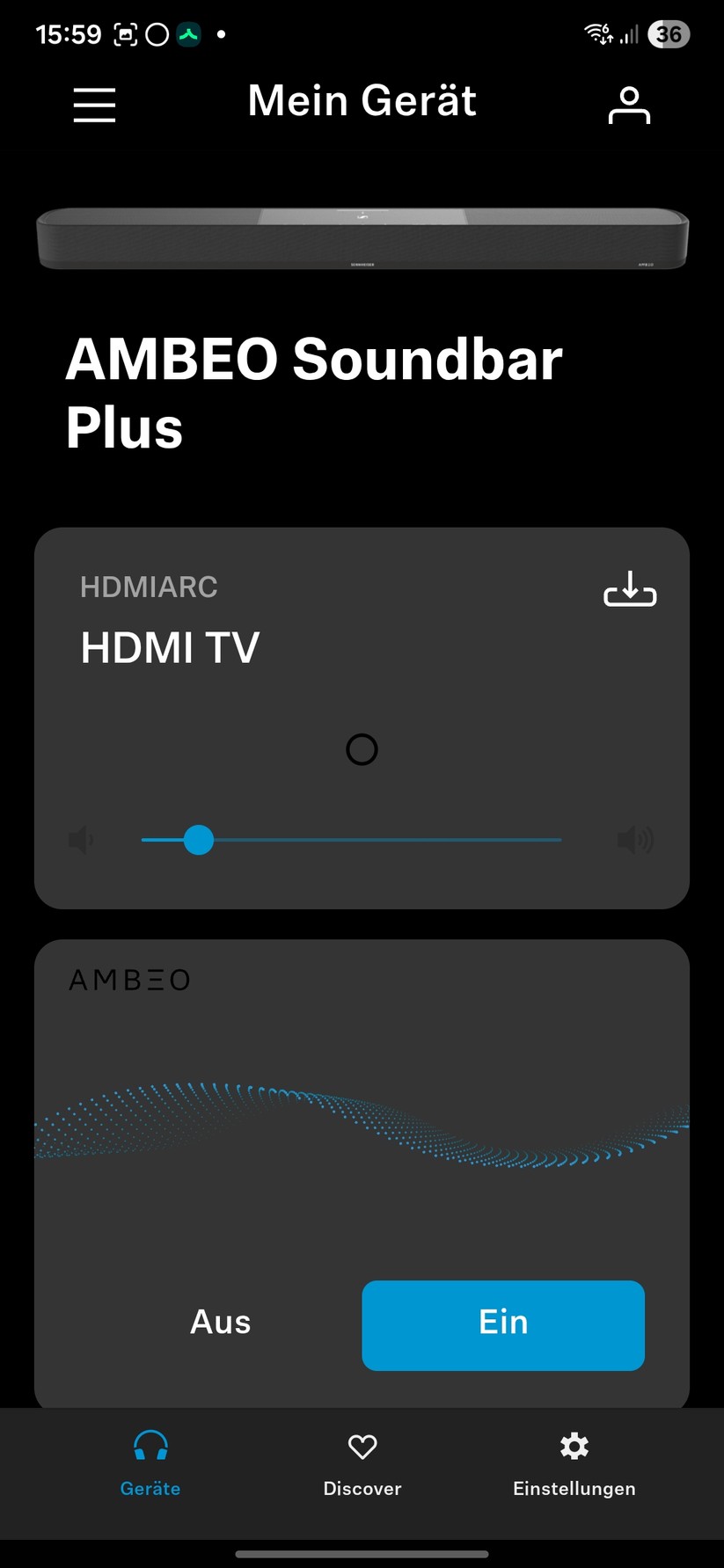Switch to the Discover tab
The height and width of the screenshot is (1568, 724).
point(362,1463)
